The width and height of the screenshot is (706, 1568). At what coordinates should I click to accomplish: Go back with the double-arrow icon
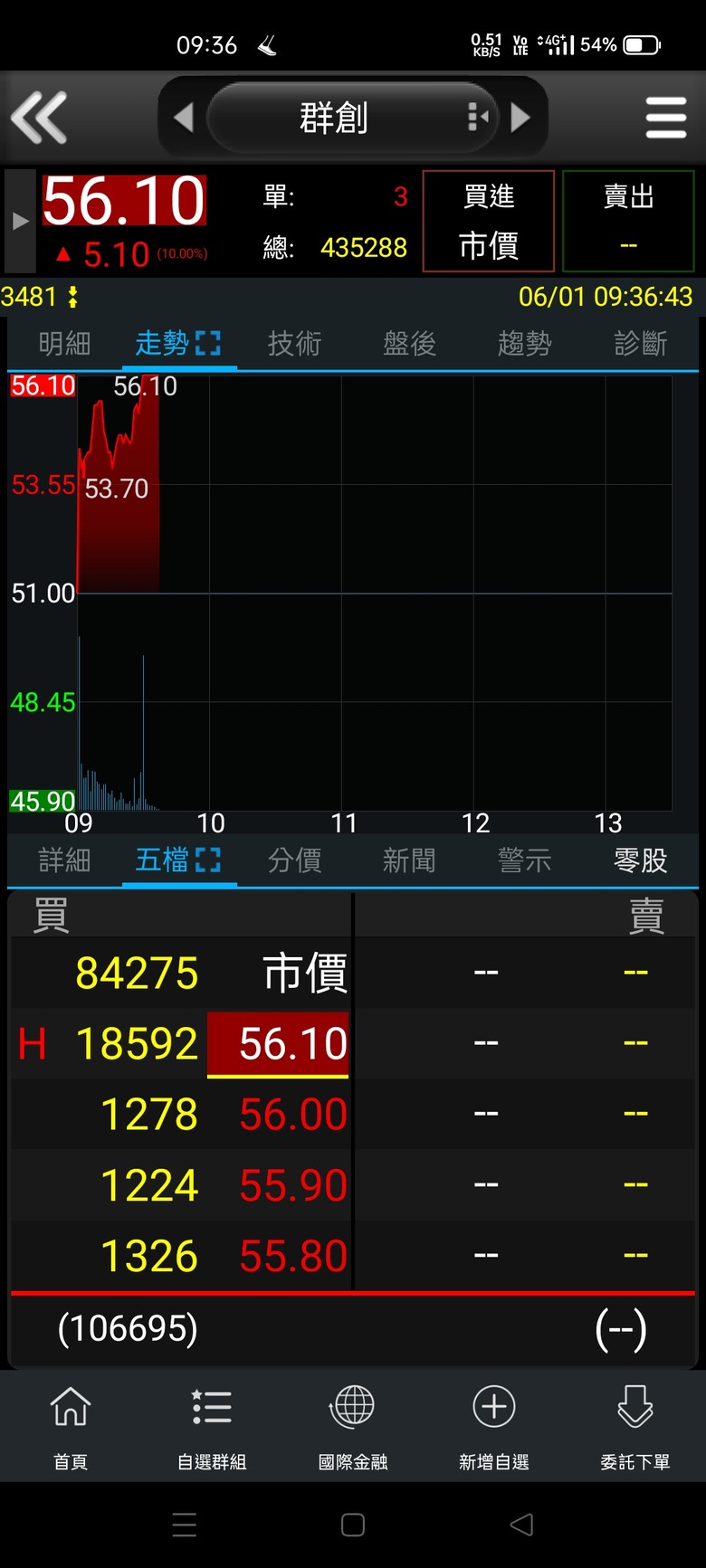(x=39, y=118)
